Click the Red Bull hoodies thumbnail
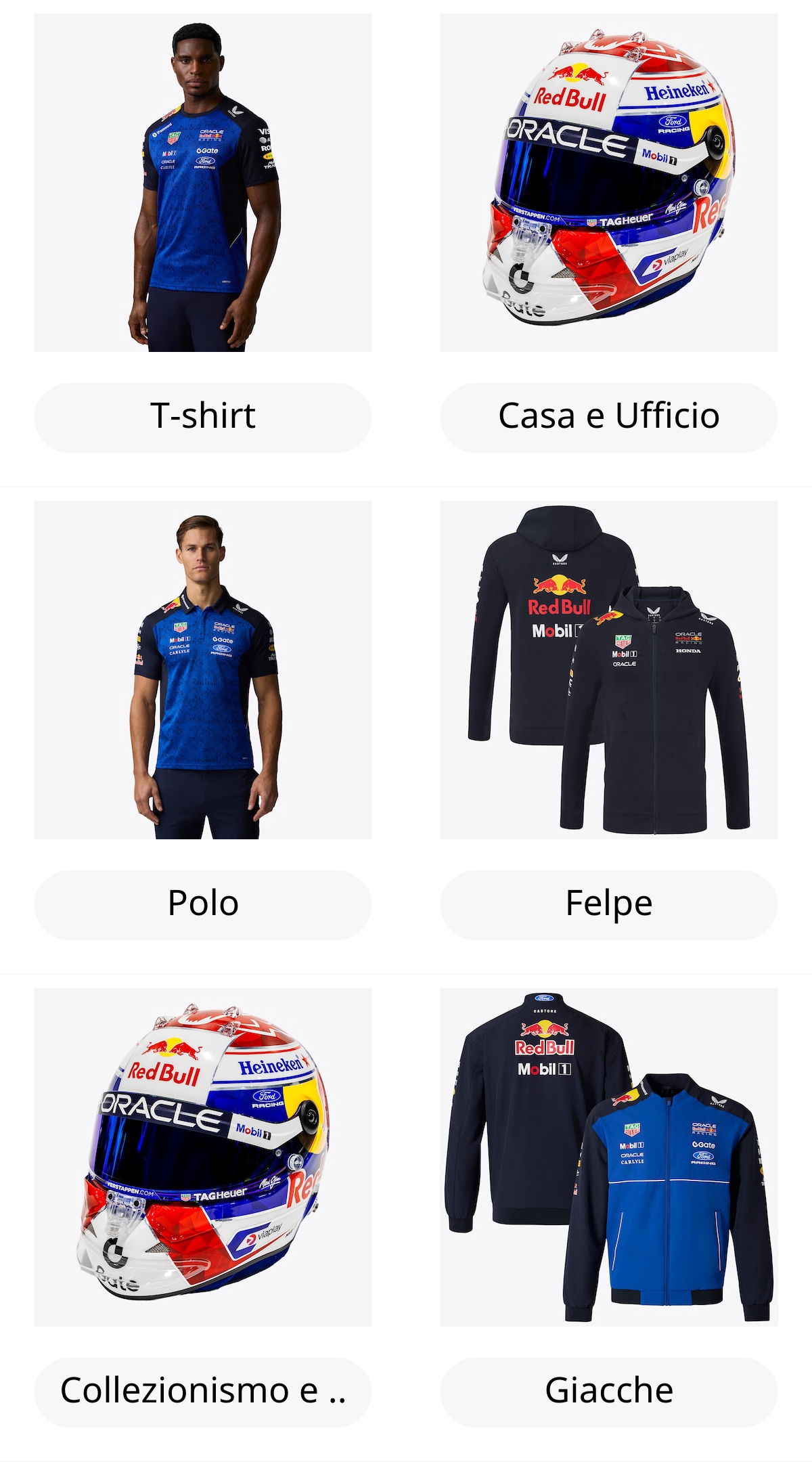812x1462 pixels. pyautogui.click(x=609, y=670)
